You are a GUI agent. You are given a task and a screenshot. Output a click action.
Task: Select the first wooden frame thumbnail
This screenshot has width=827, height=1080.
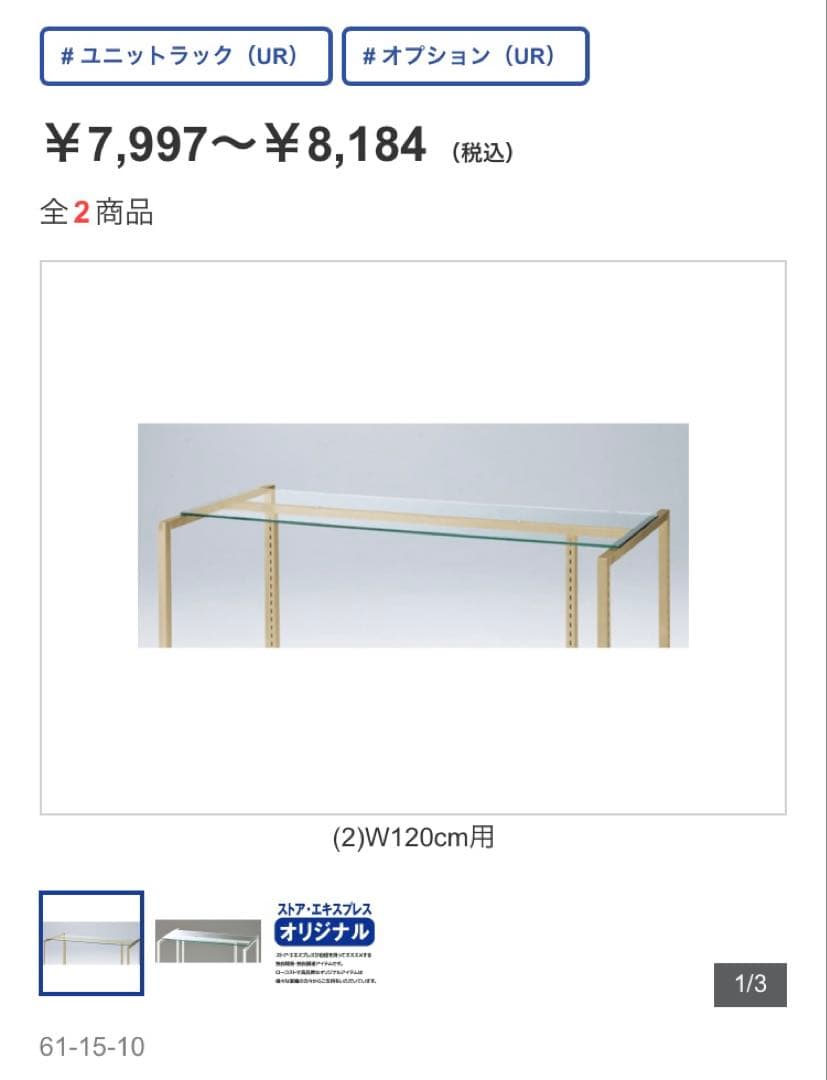(x=91, y=942)
